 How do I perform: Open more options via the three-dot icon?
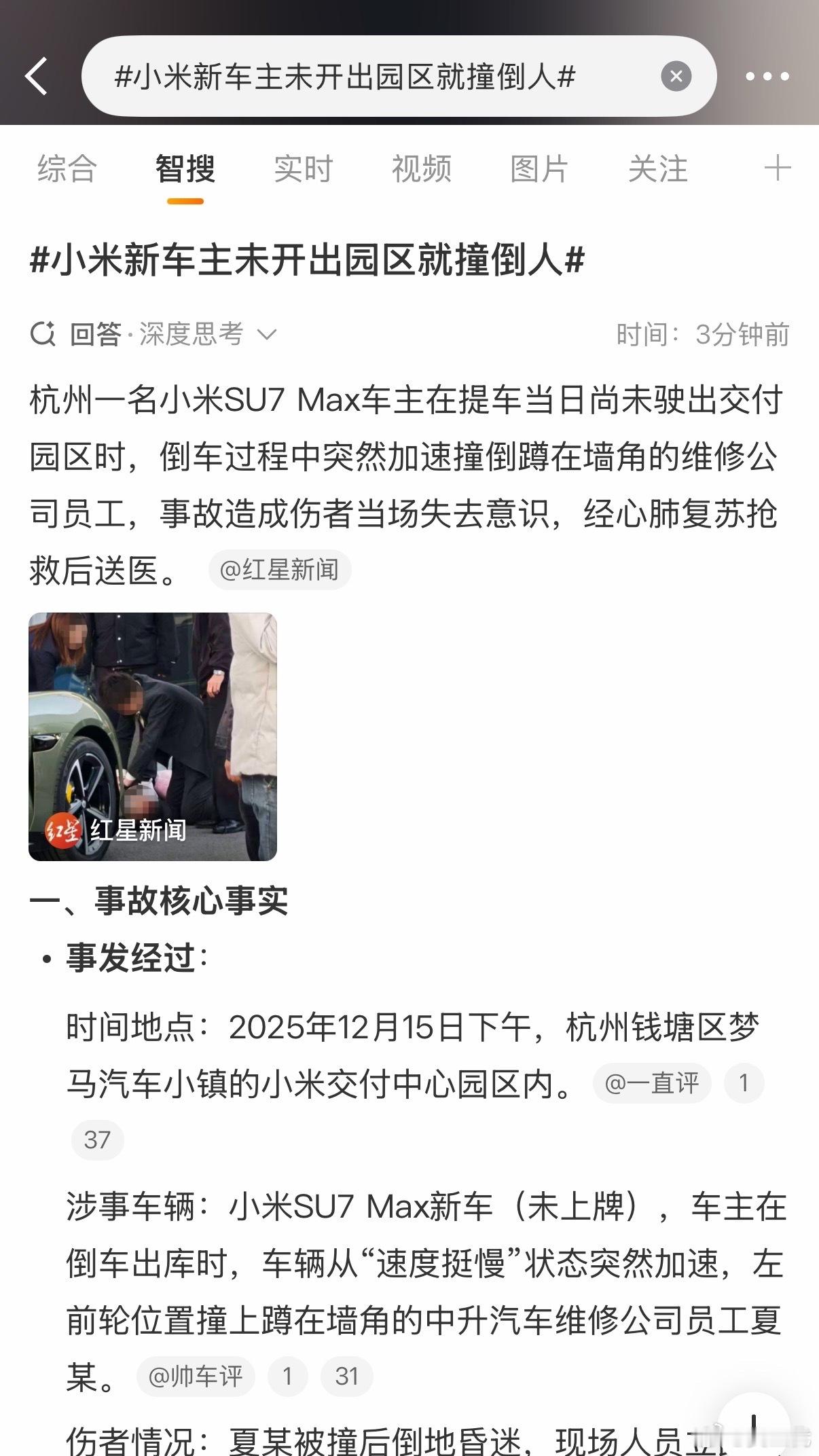[x=767, y=76]
